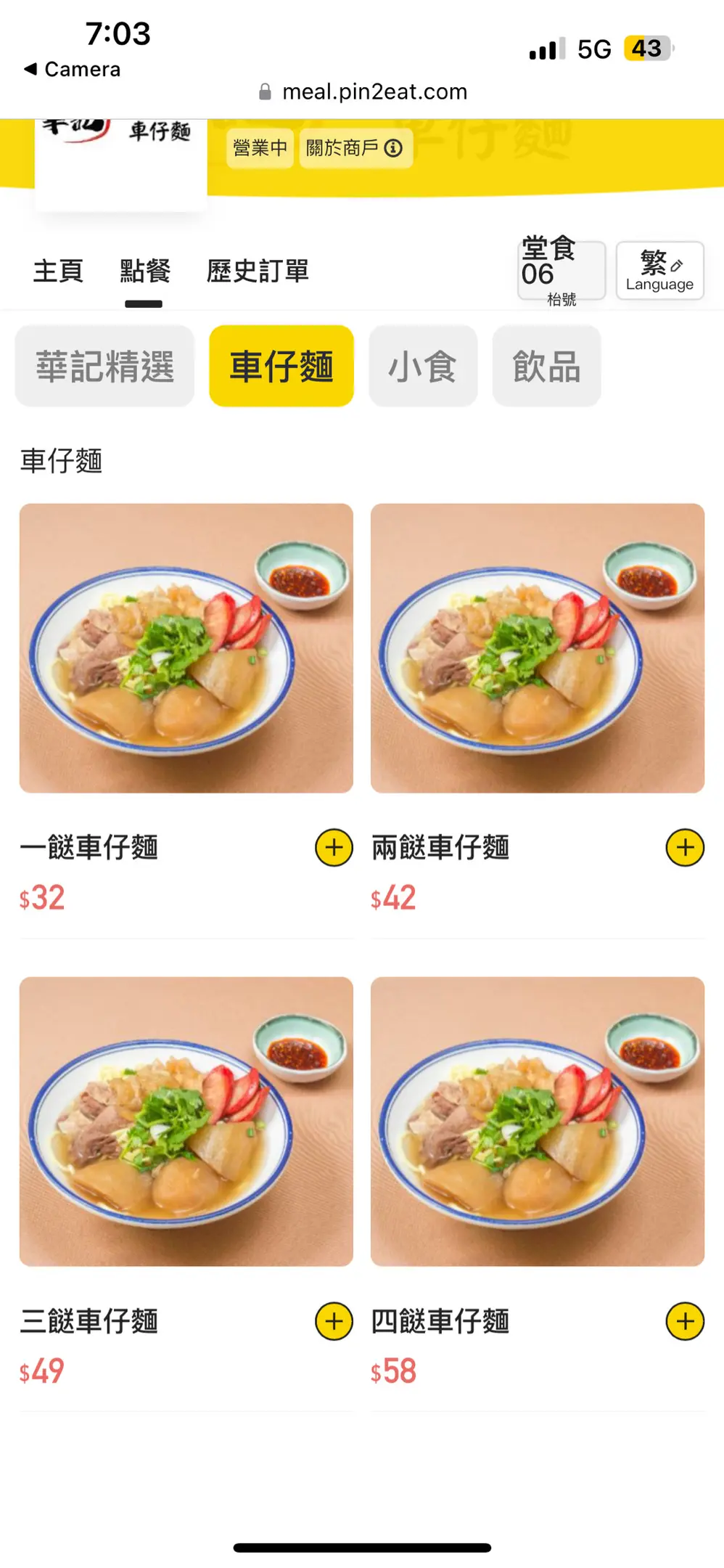This screenshot has height=1568, width=724.
Task: Open the Language selector
Action: point(659,271)
